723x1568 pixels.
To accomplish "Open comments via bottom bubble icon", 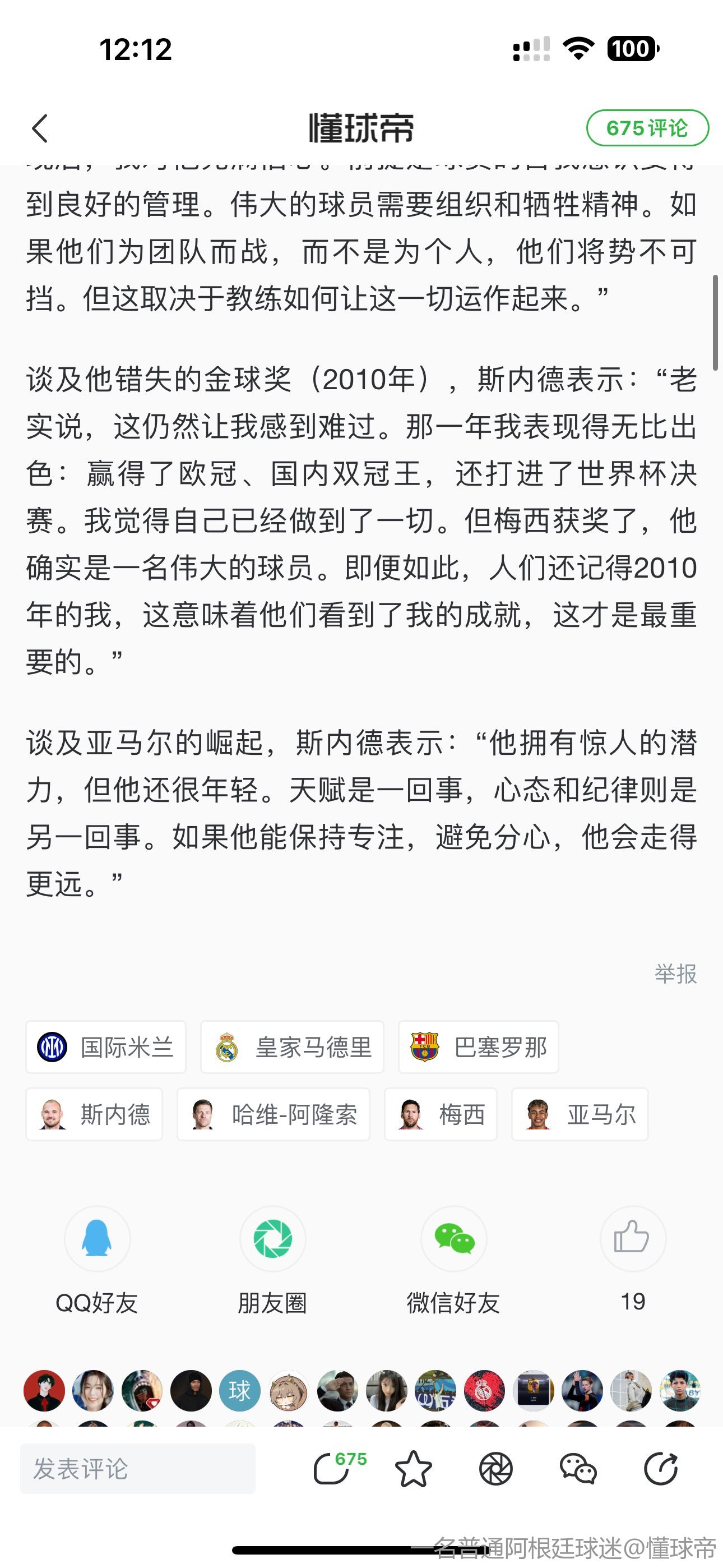I will point(332,1469).
